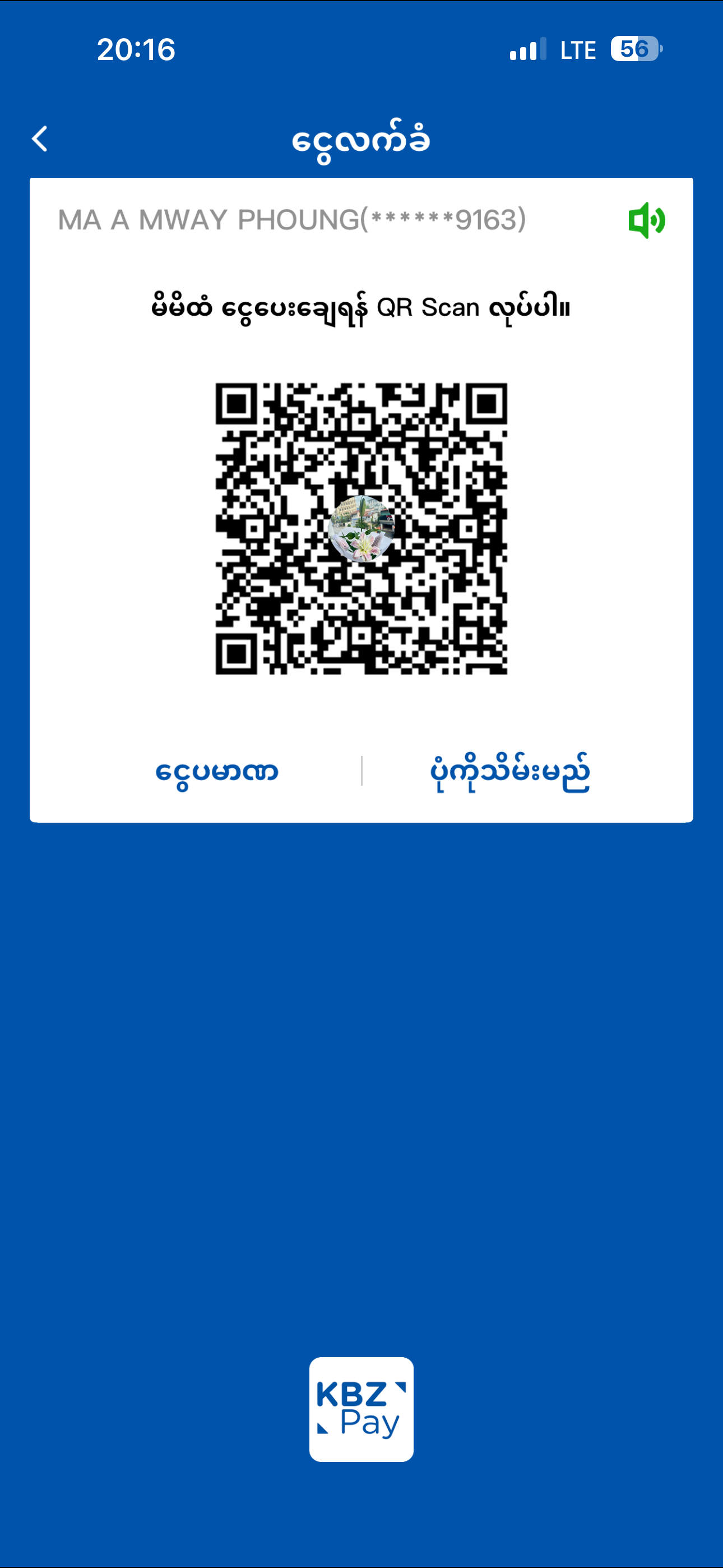Viewport: 723px width, 1568px height.
Task: Save the QR image with ပုံကိုသိမ်းမည်
Action: click(510, 772)
